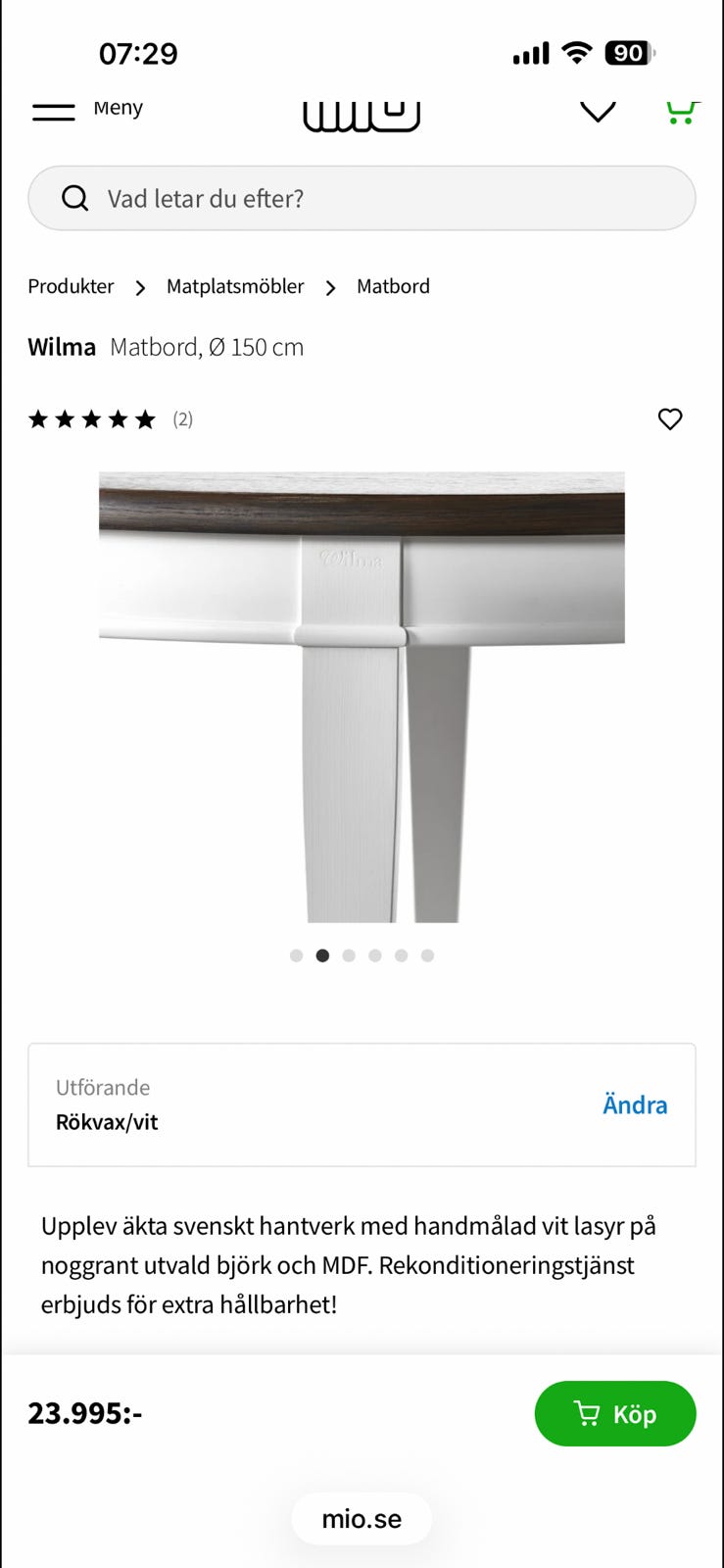Tap the green Köp button
Image resolution: width=724 pixels, height=1568 pixels.
point(615,1414)
